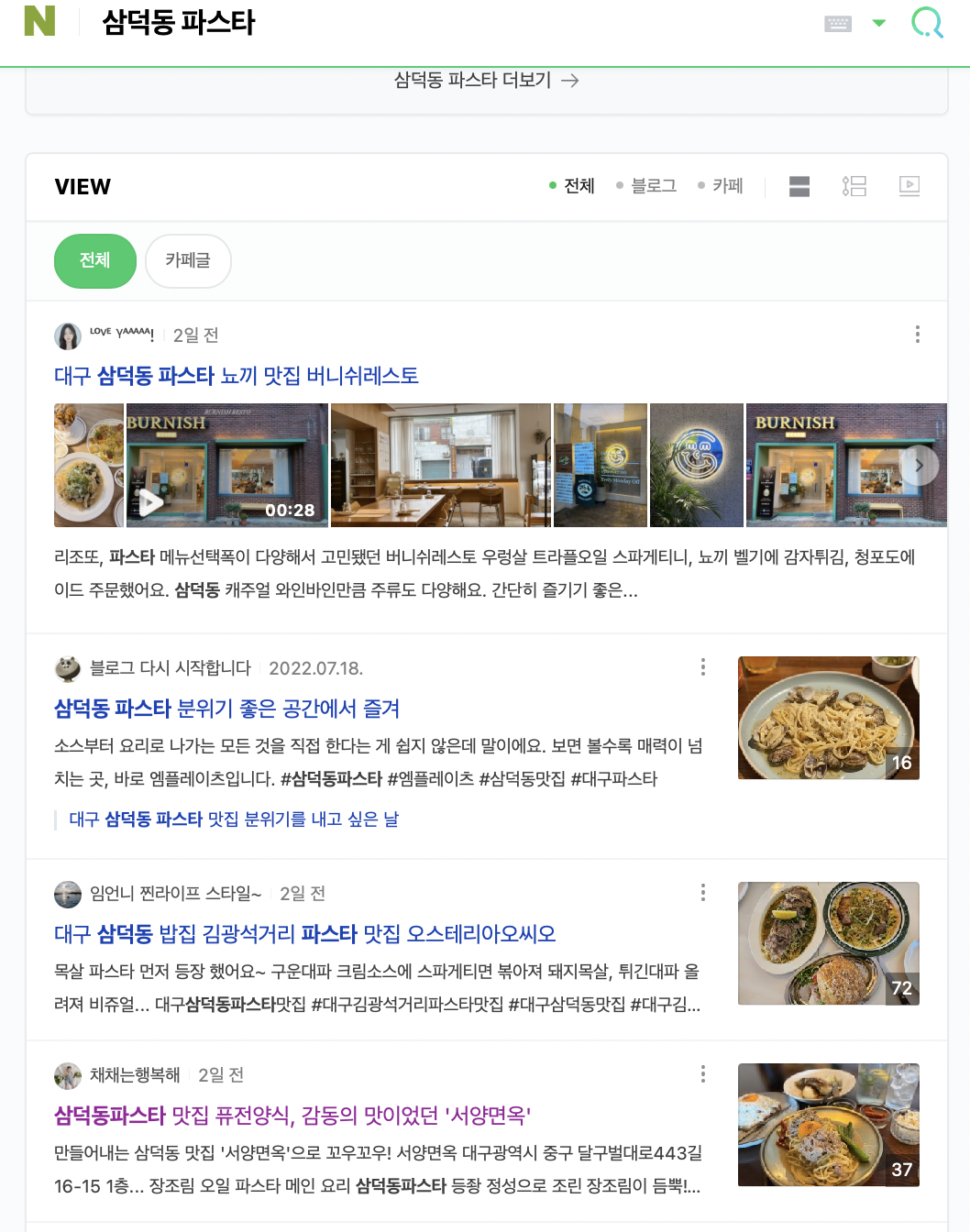Switch to the list layout view icon
Viewport: 970px width, 1232px height.
pos(854,187)
